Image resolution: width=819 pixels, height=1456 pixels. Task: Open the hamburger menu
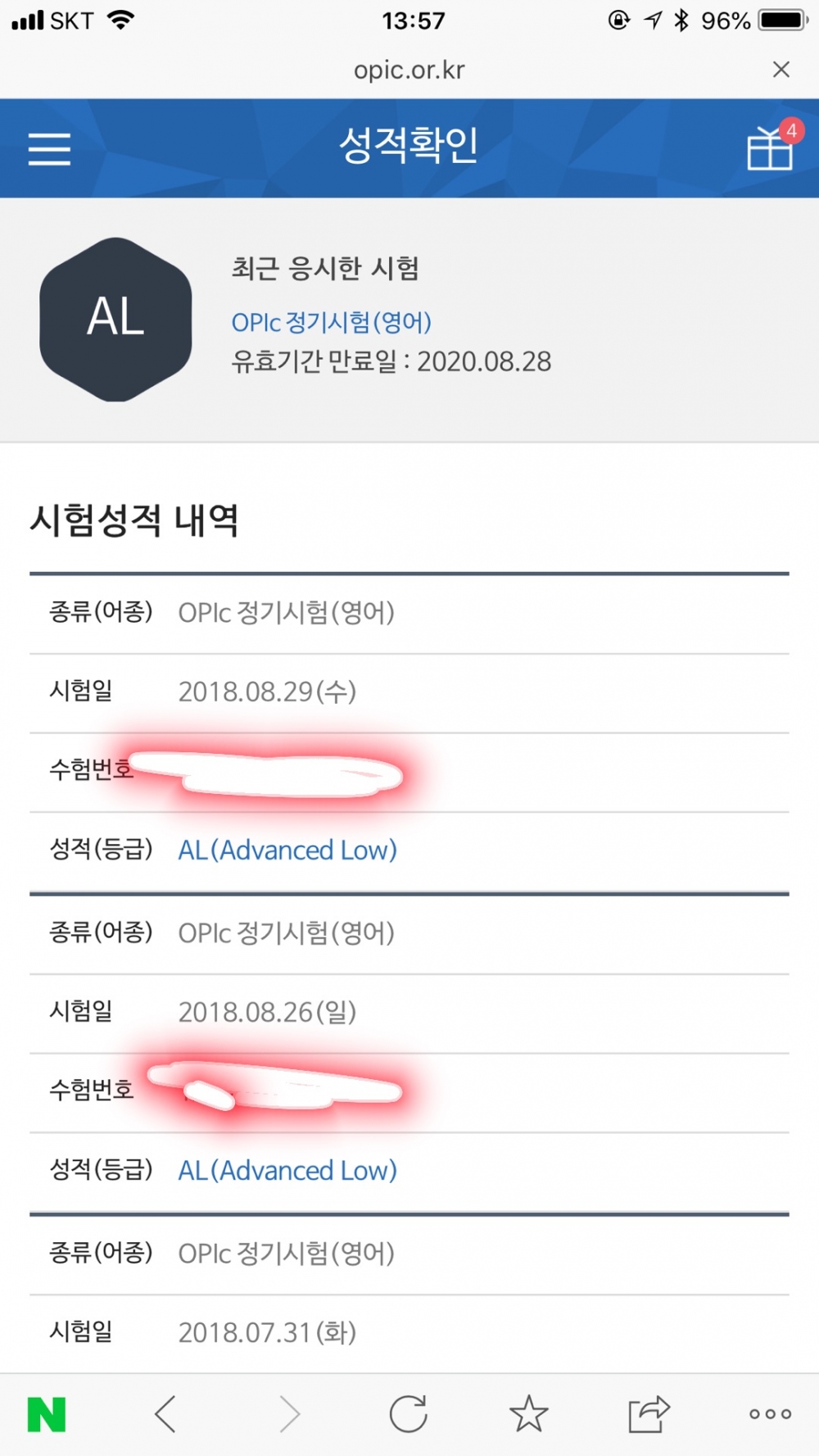(x=49, y=149)
